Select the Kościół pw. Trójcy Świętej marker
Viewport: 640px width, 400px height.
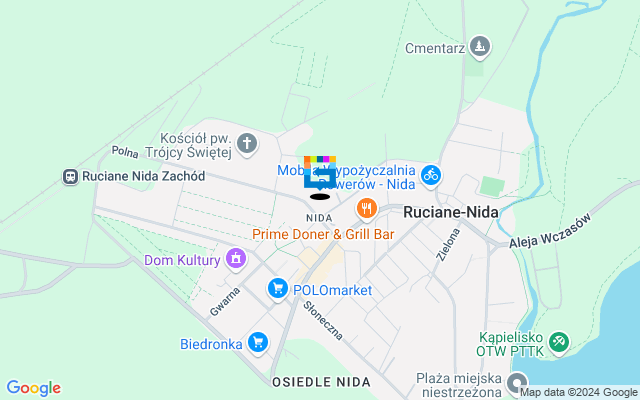coord(250,148)
